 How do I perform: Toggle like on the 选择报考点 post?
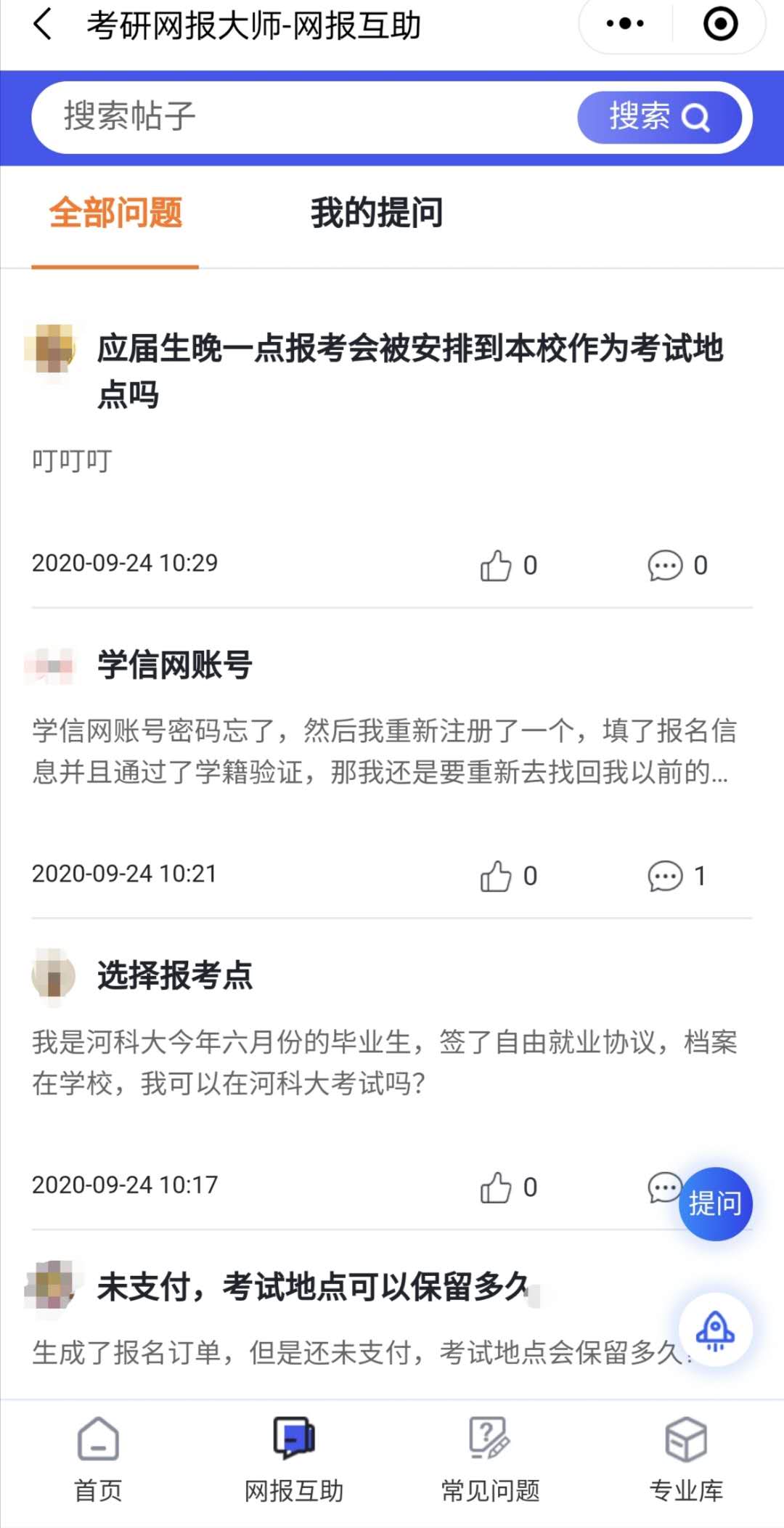point(496,1187)
